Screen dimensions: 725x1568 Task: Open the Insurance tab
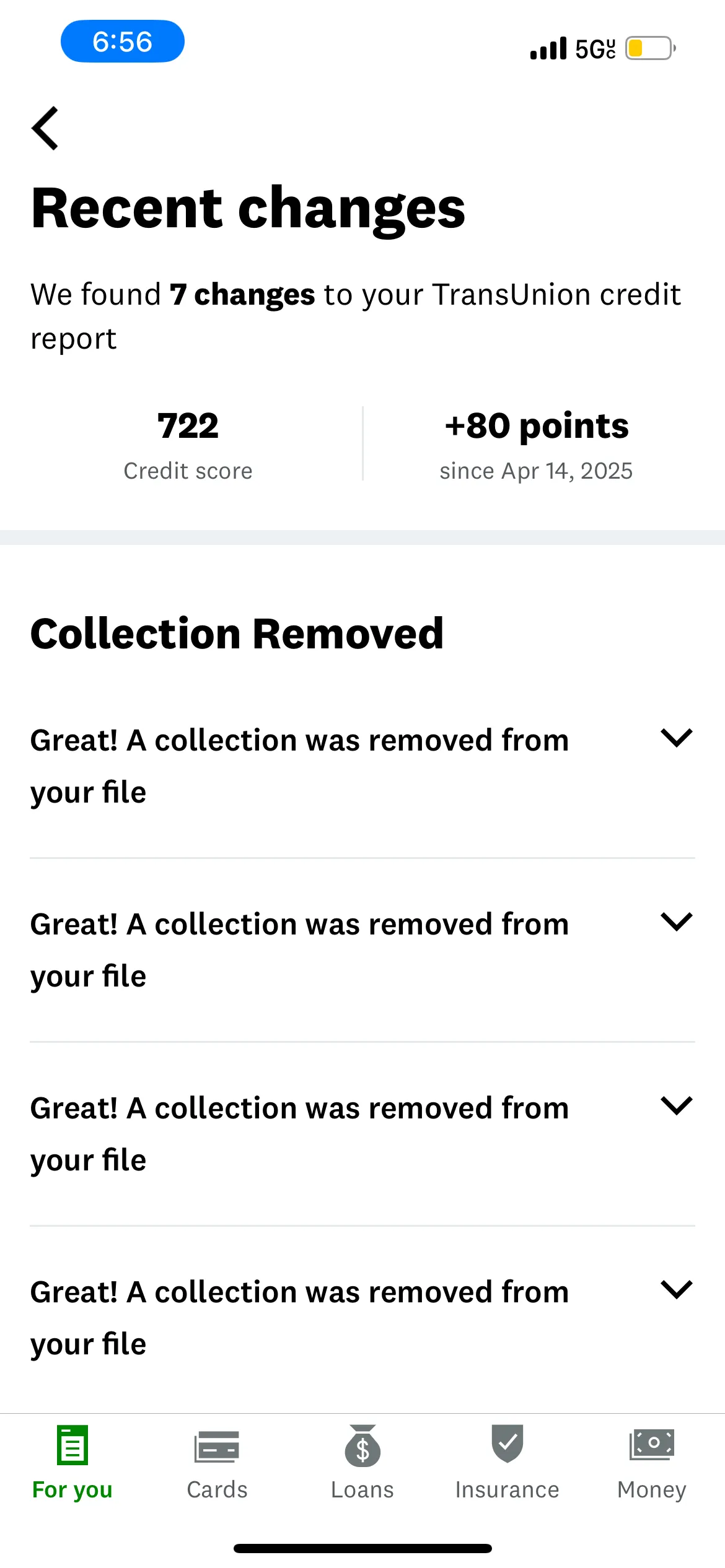(x=507, y=1463)
